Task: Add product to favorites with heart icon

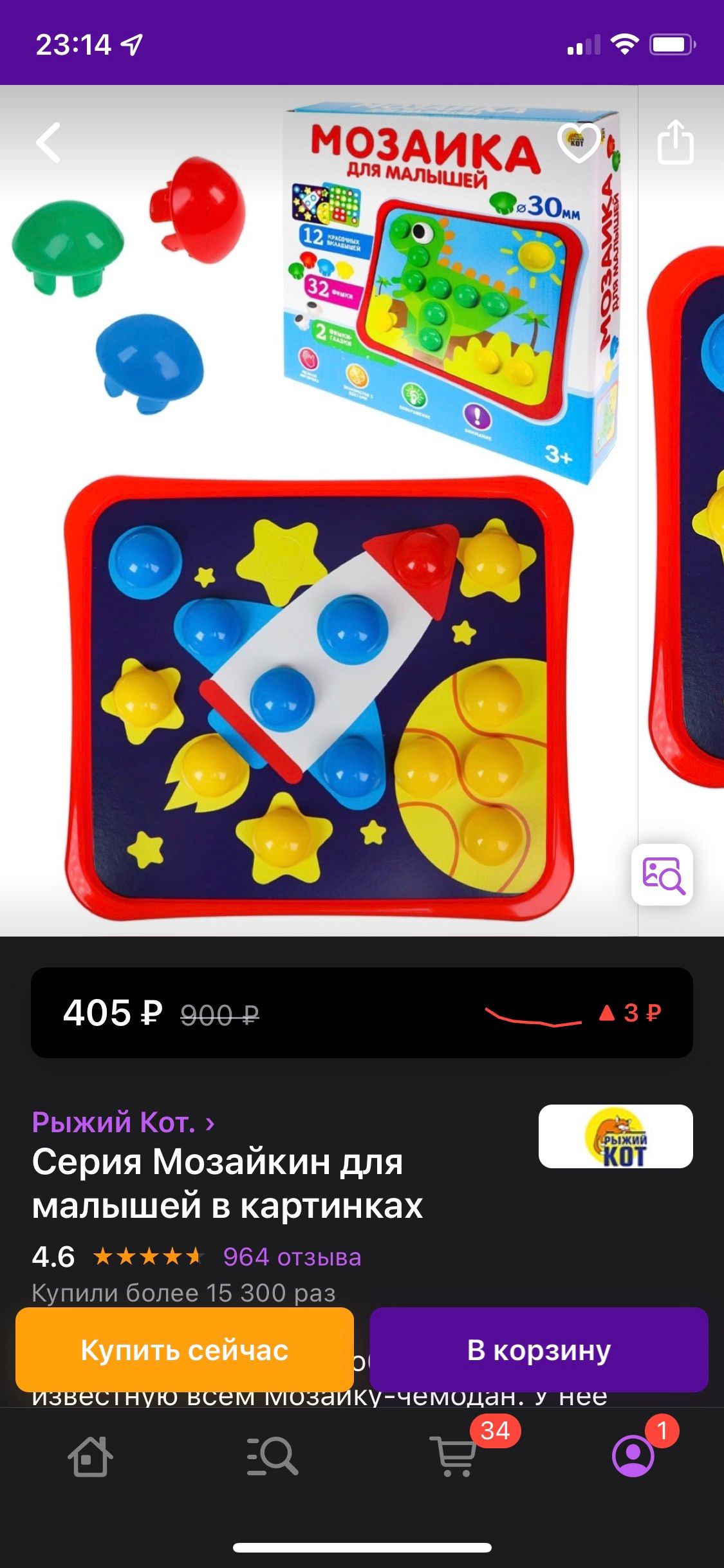Action: click(579, 142)
